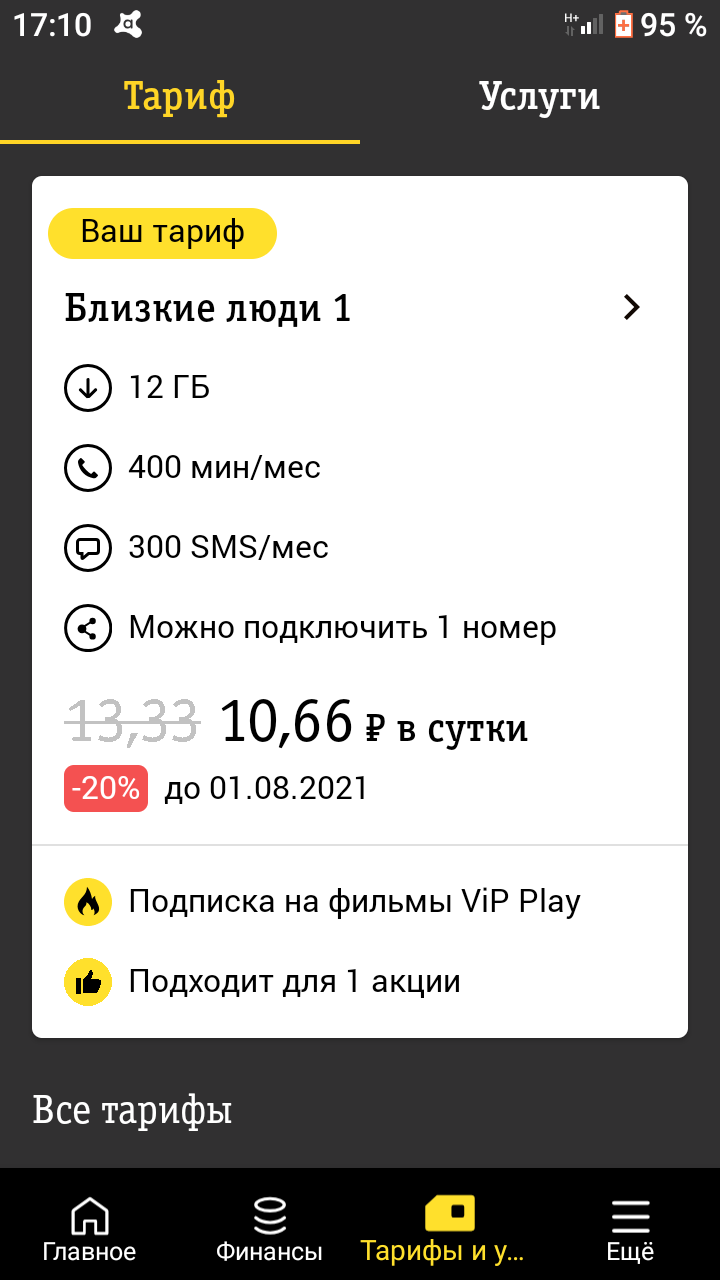The width and height of the screenshot is (720, 1280).
Task: Open the Финансы section
Action: [269, 1227]
